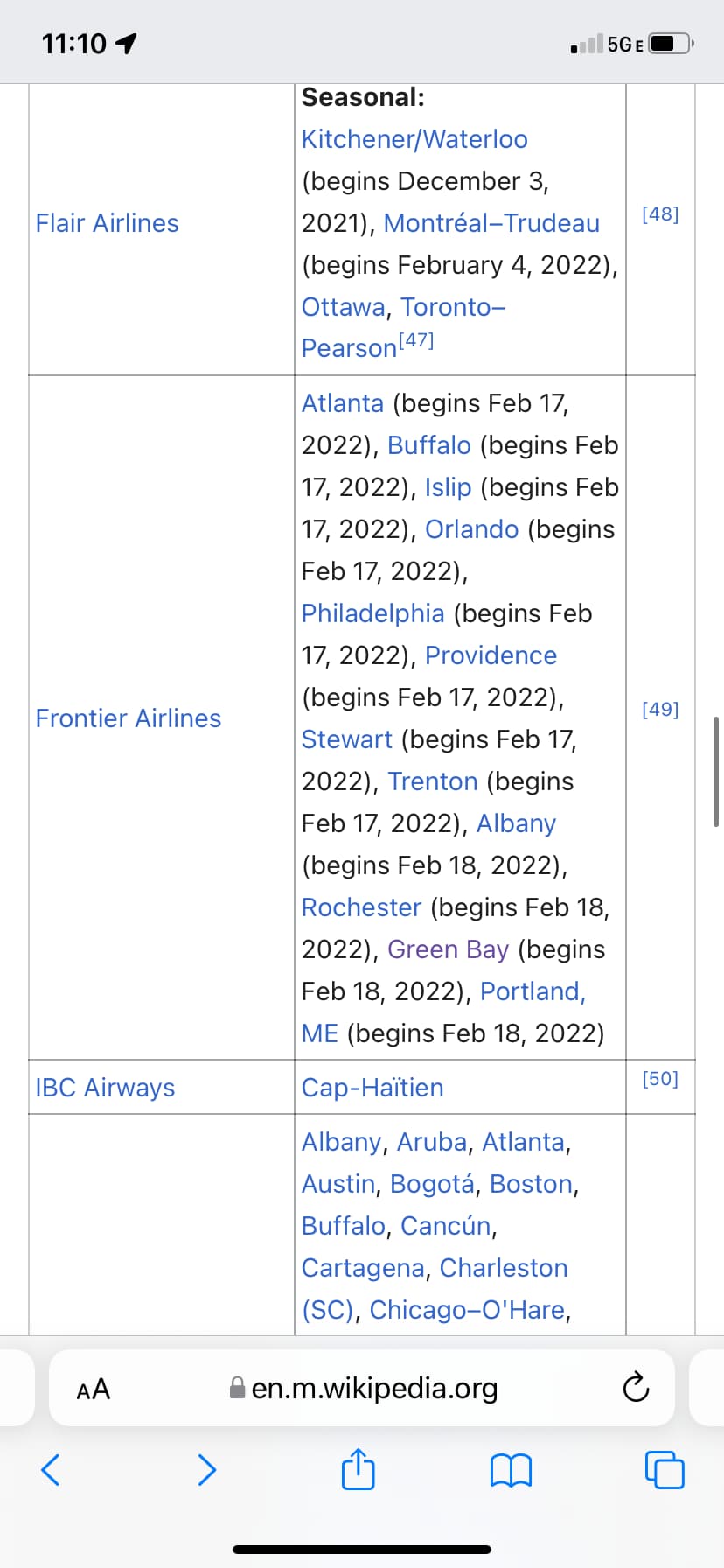Open the Flair Airlines link
The width and height of the screenshot is (724, 1568).
[x=107, y=223]
